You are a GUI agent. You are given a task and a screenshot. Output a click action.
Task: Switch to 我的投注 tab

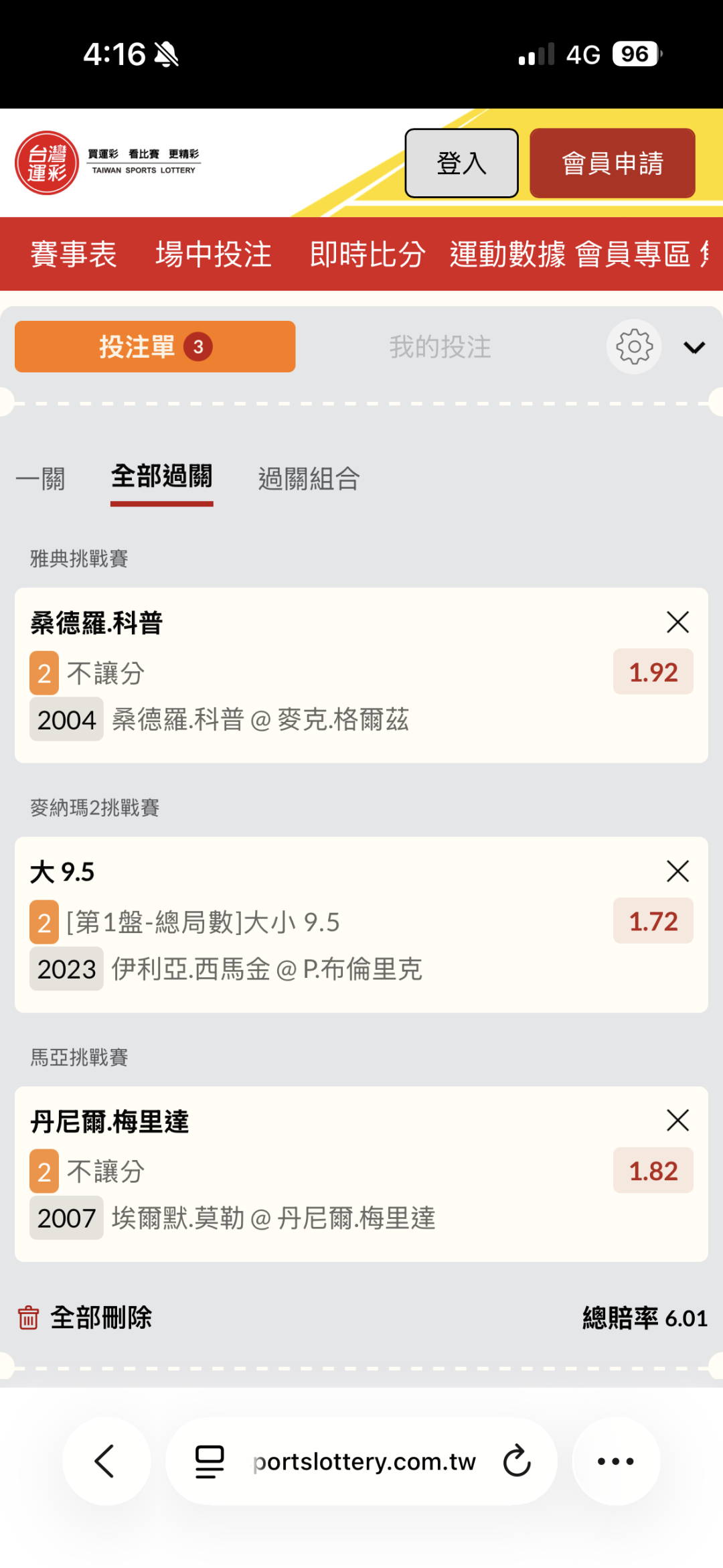click(x=440, y=347)
